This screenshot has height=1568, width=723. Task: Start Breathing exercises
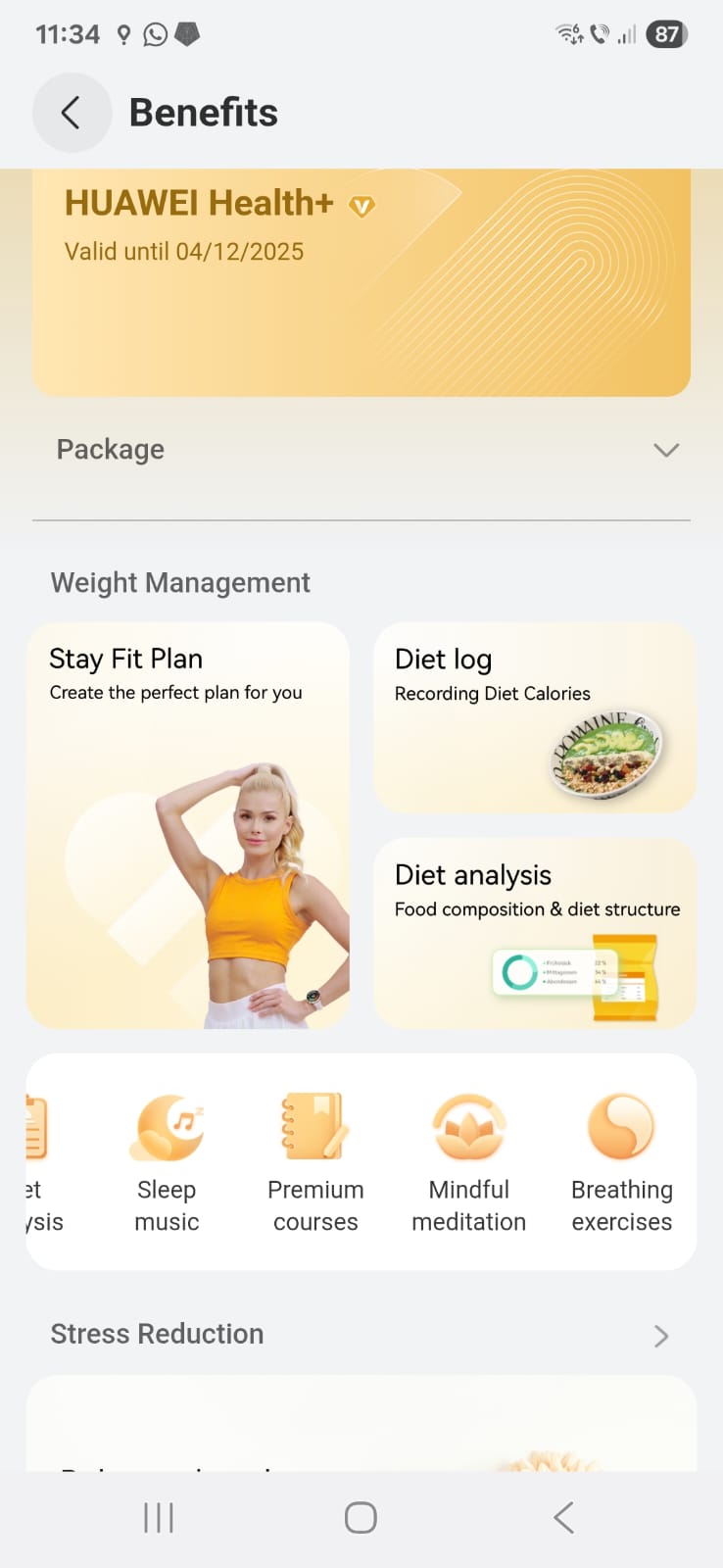pos(622,1162)
